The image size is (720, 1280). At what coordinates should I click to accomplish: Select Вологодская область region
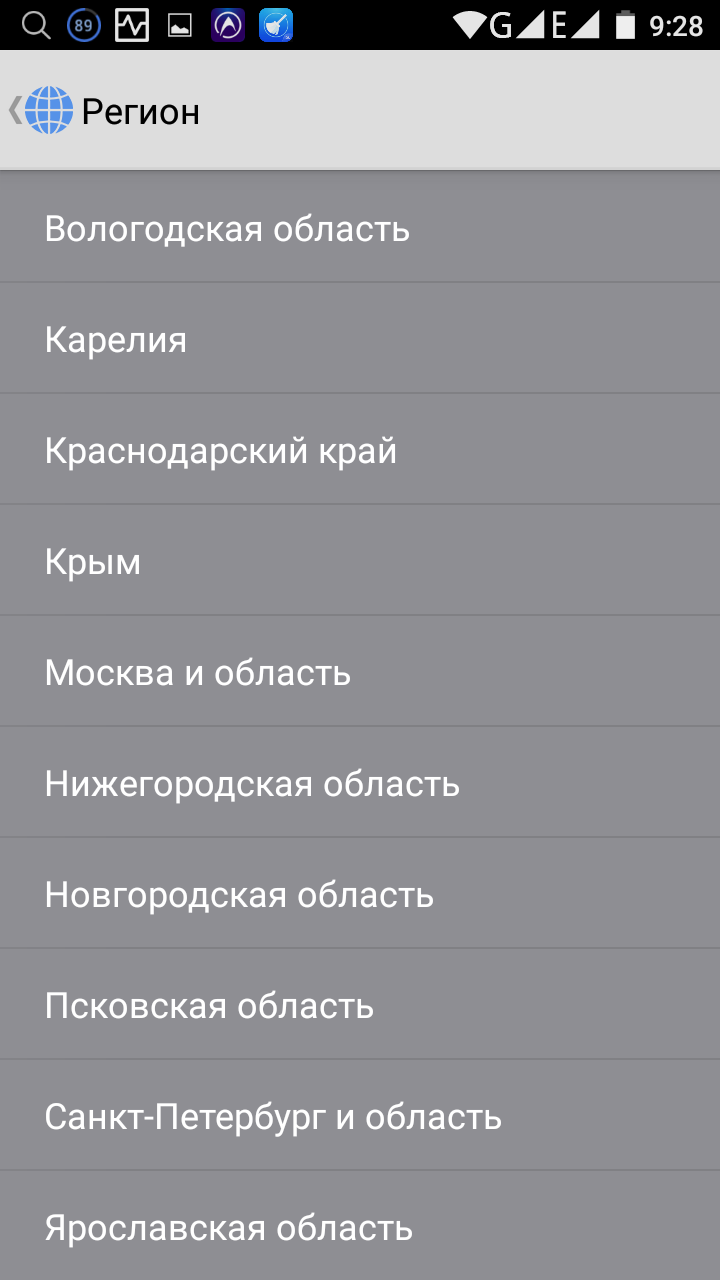(x=227, y=229)
